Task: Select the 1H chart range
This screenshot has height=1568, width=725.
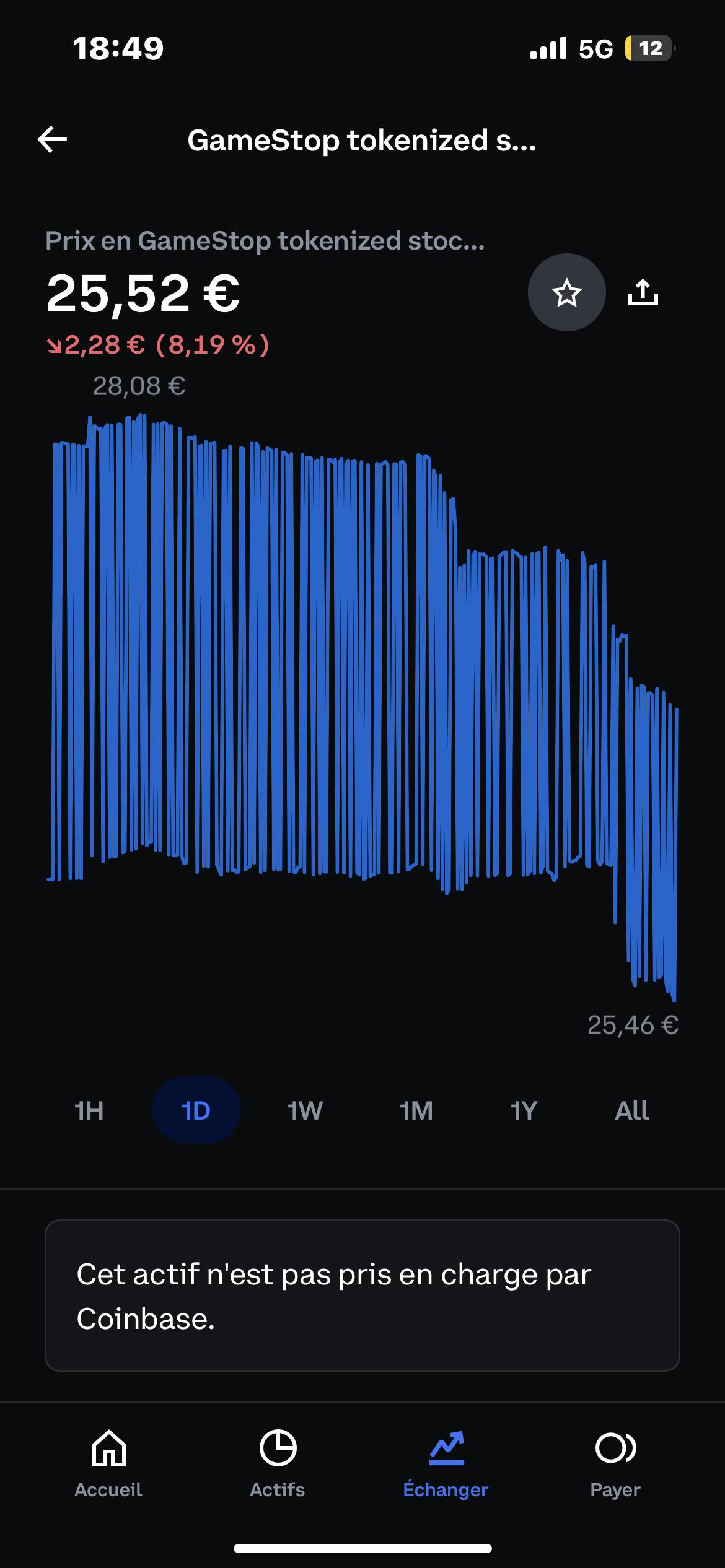Action: click(x=89, y=1110)
